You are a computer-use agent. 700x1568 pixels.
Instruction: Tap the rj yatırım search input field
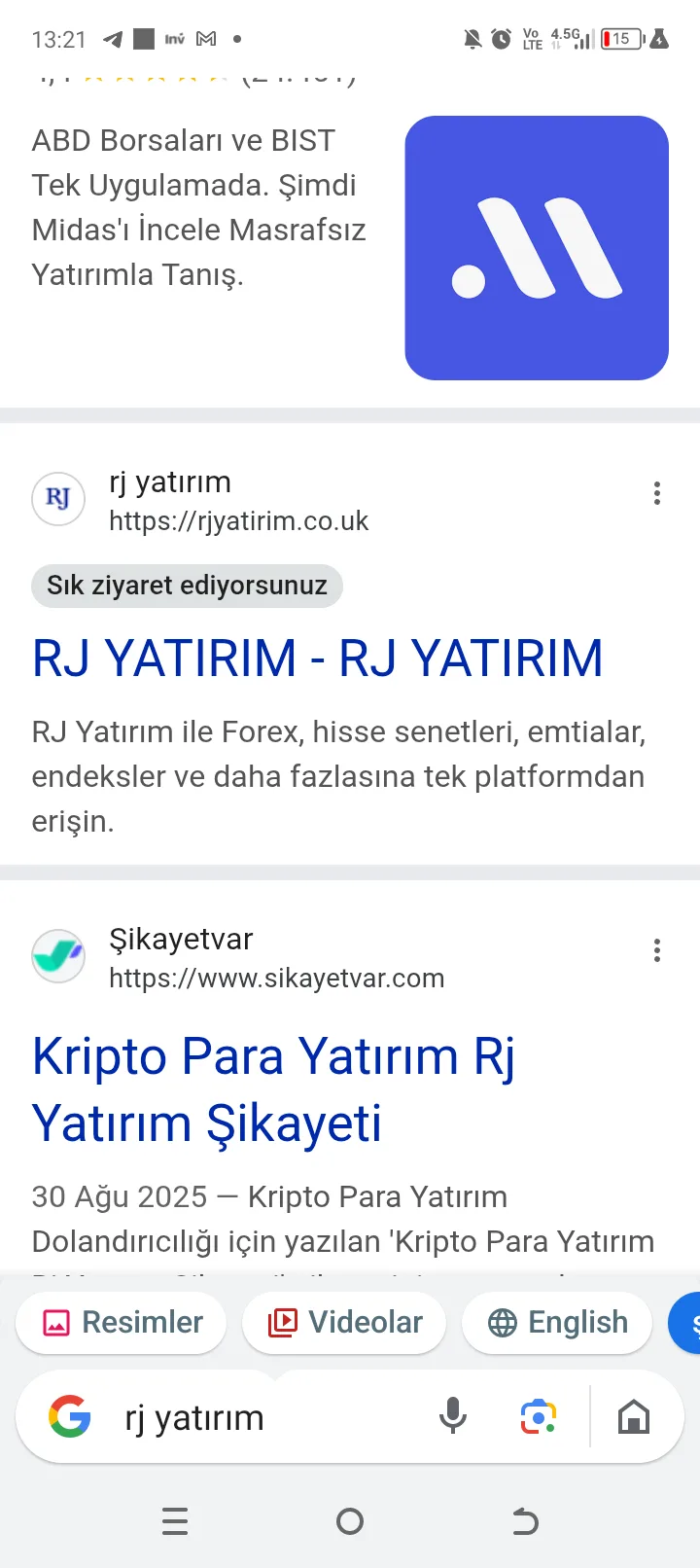tap(243, 1416)
